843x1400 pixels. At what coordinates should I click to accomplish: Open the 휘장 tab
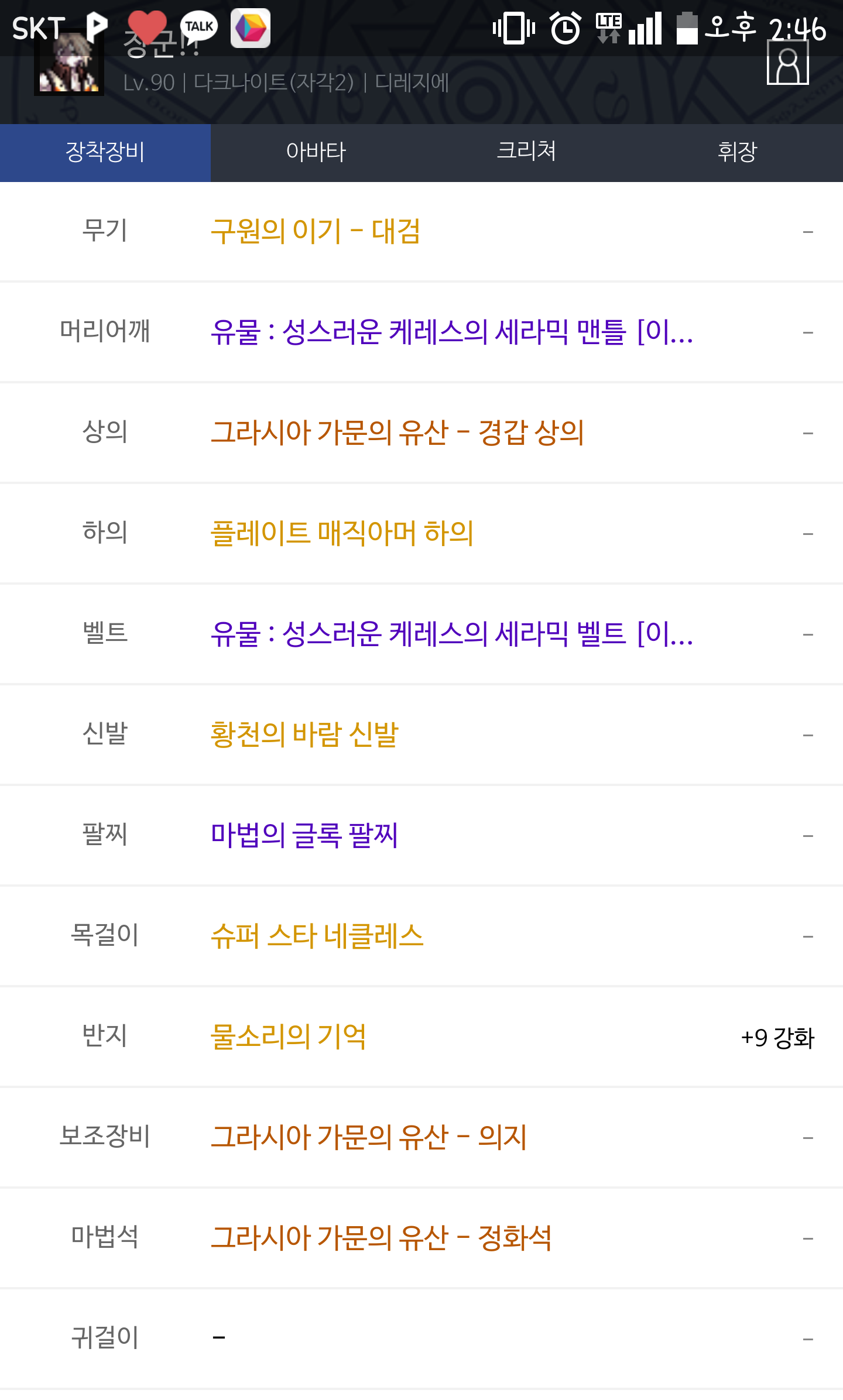tap(737, 152)
